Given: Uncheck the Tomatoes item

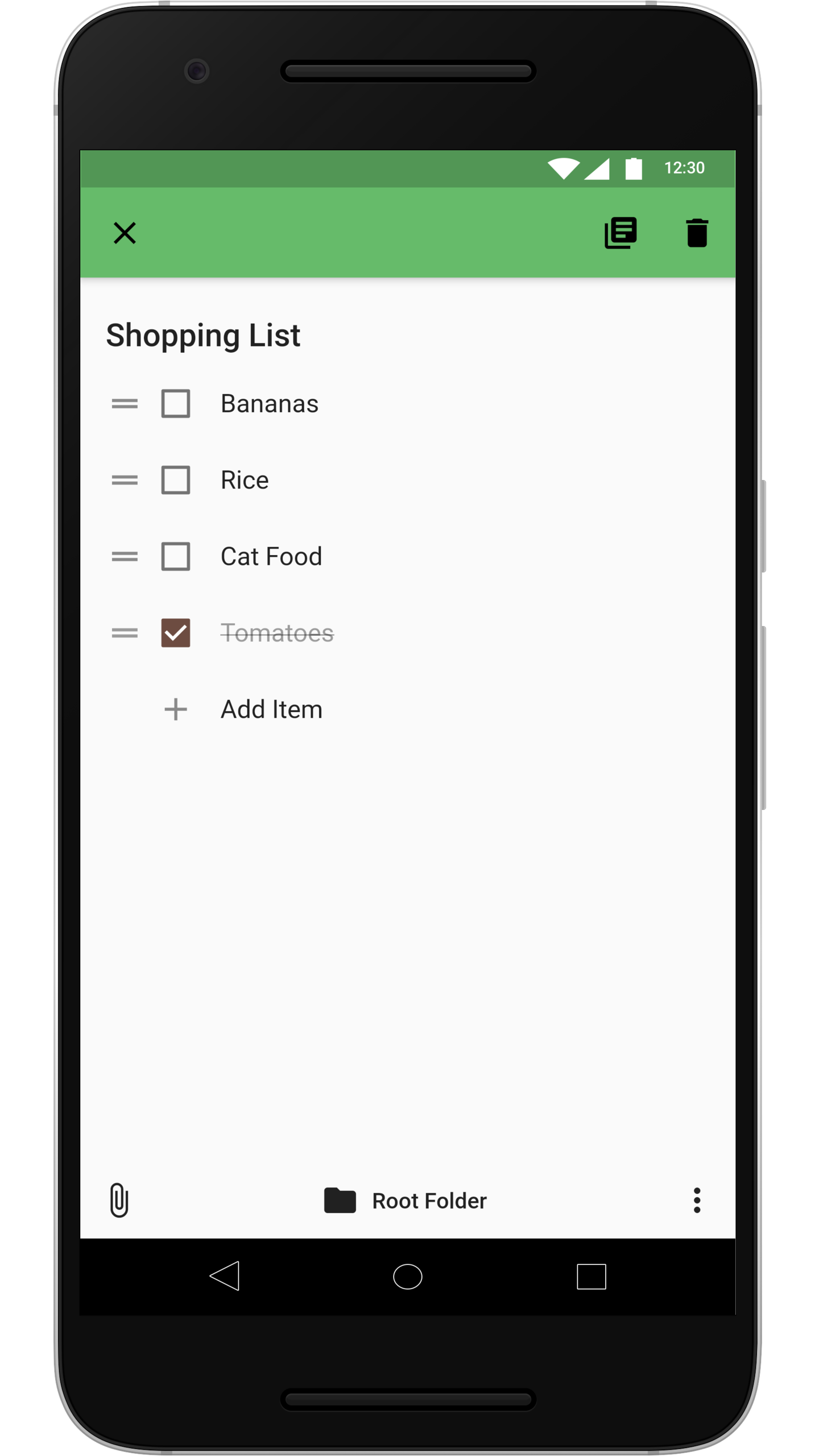Looking at the screenshot, I should (x=176, y=633).
